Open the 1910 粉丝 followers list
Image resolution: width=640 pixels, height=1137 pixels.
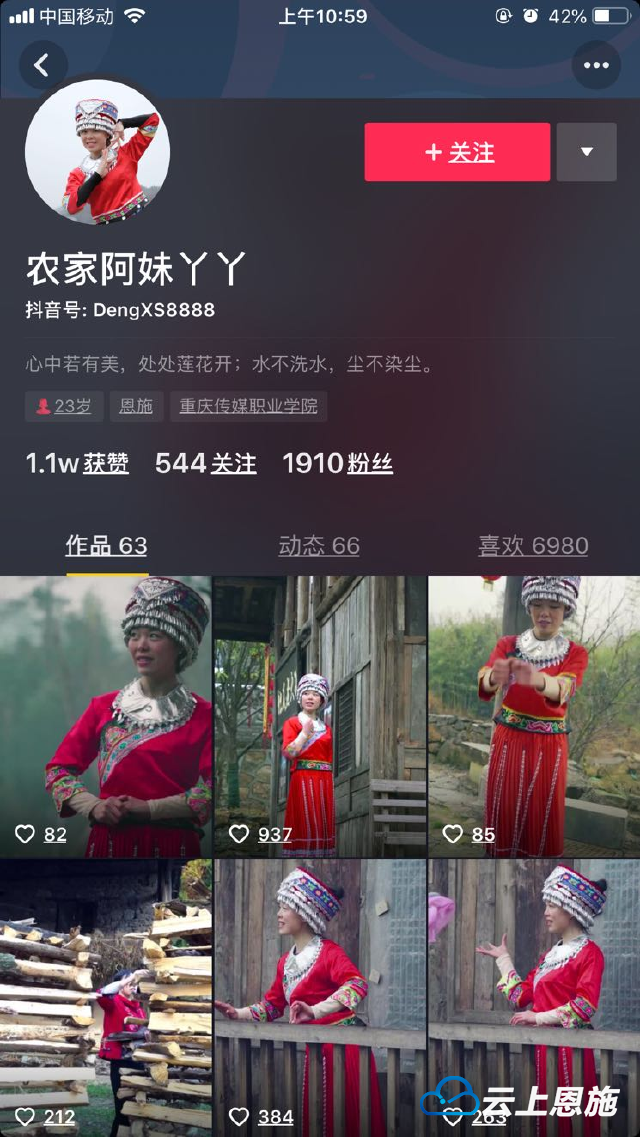point(338,464)
